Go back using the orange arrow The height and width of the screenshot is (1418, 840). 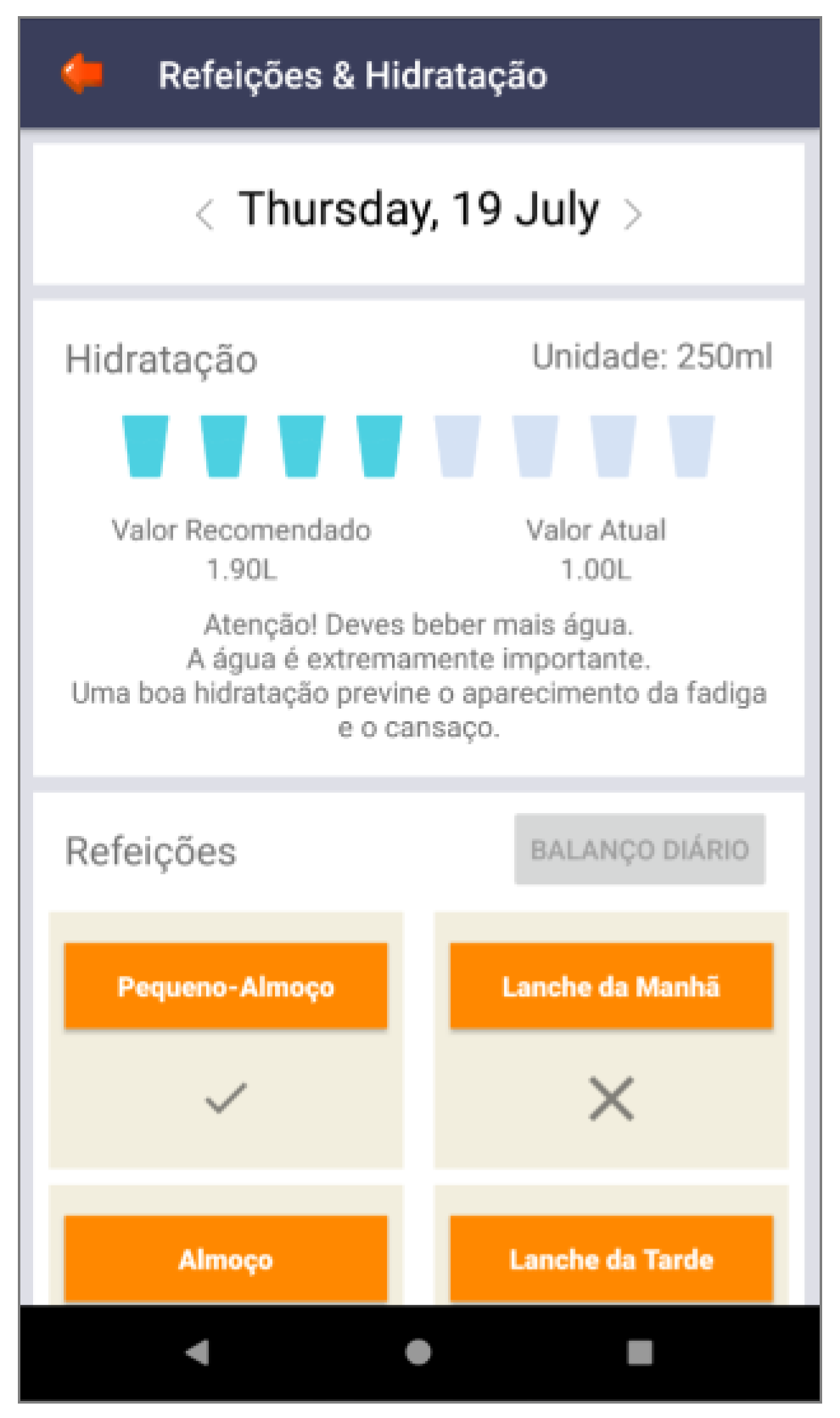82,74
